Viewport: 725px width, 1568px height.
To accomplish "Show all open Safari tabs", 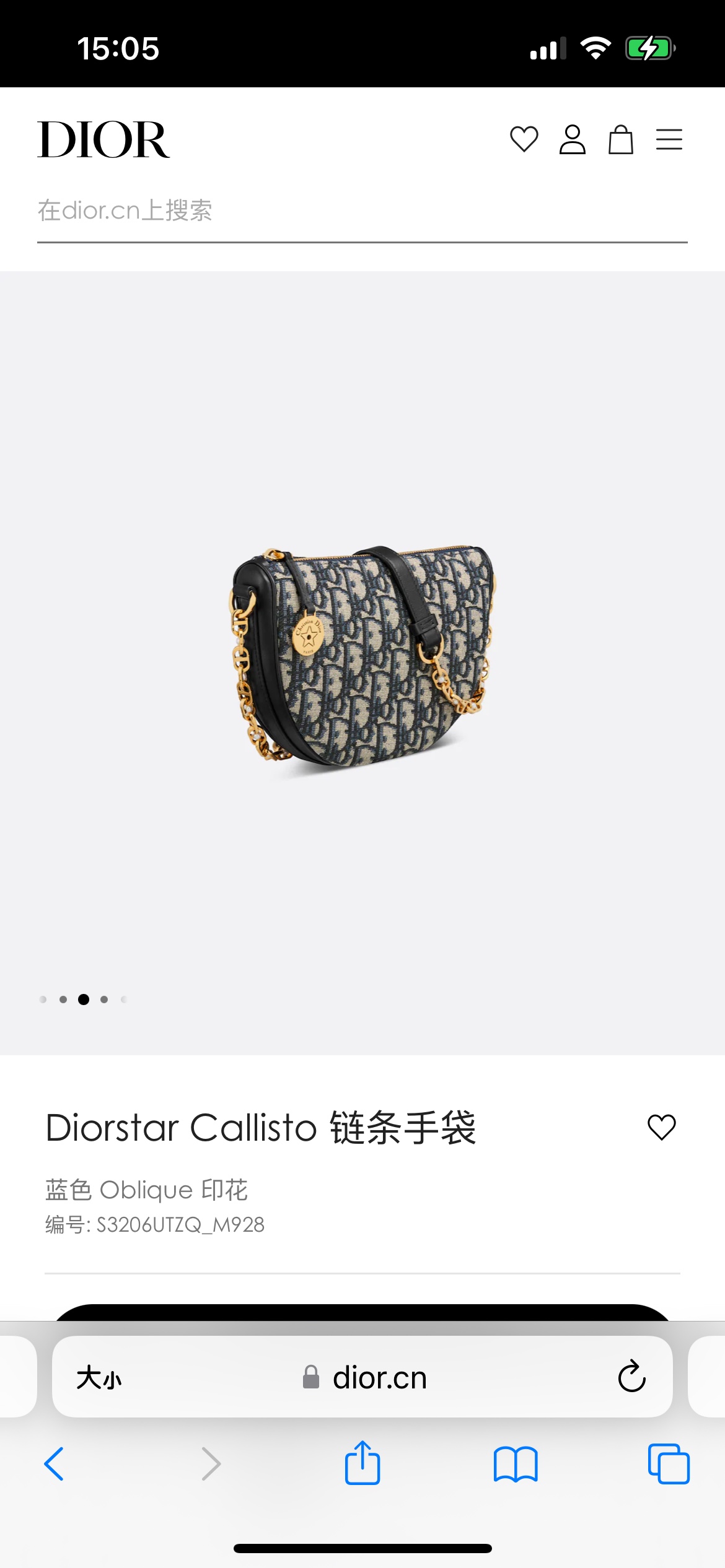I will [669, 1464].
